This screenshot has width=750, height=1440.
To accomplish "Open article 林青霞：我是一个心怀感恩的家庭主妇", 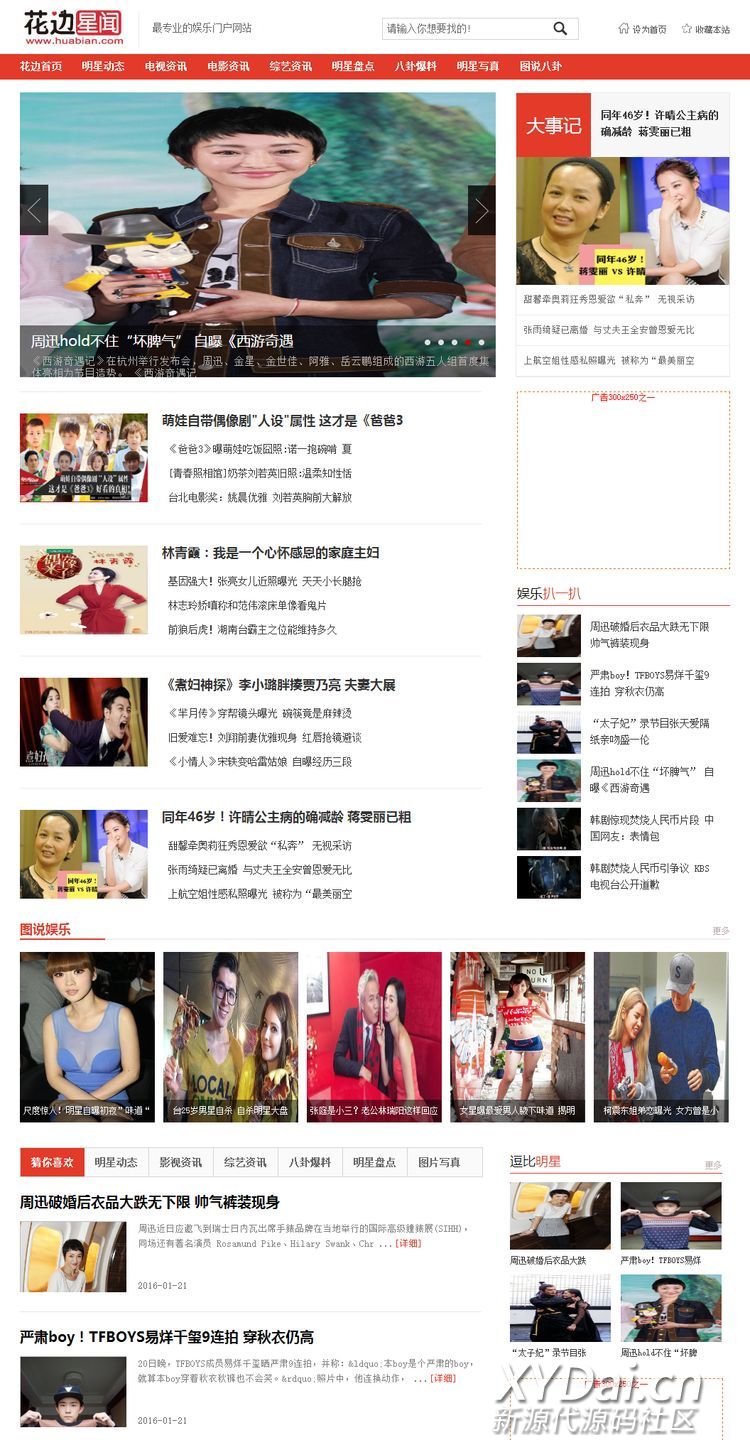I will pyautogui.click(x=270, y=553).
